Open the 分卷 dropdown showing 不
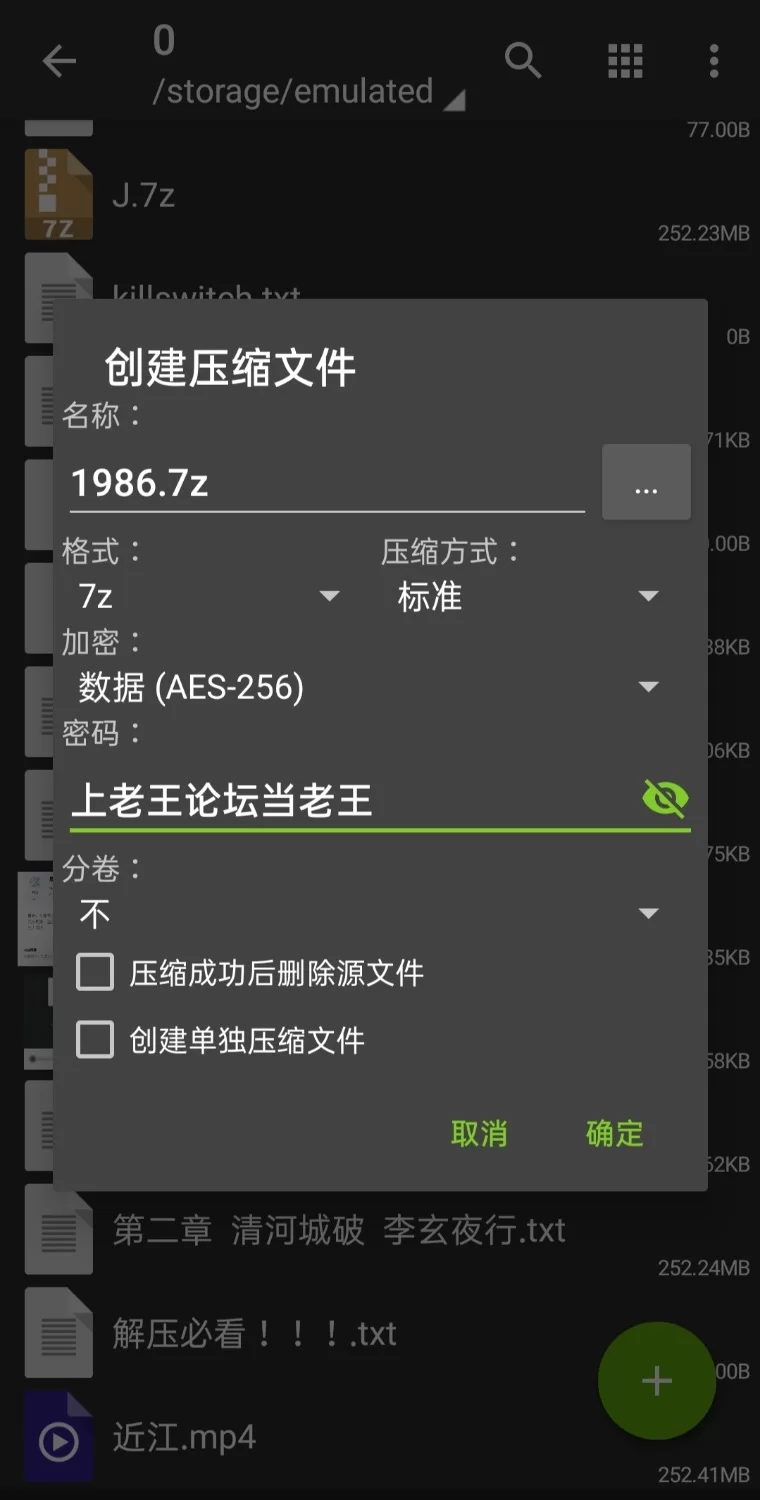Viewport: 760px width, 1500px height. tap(368, 913)
